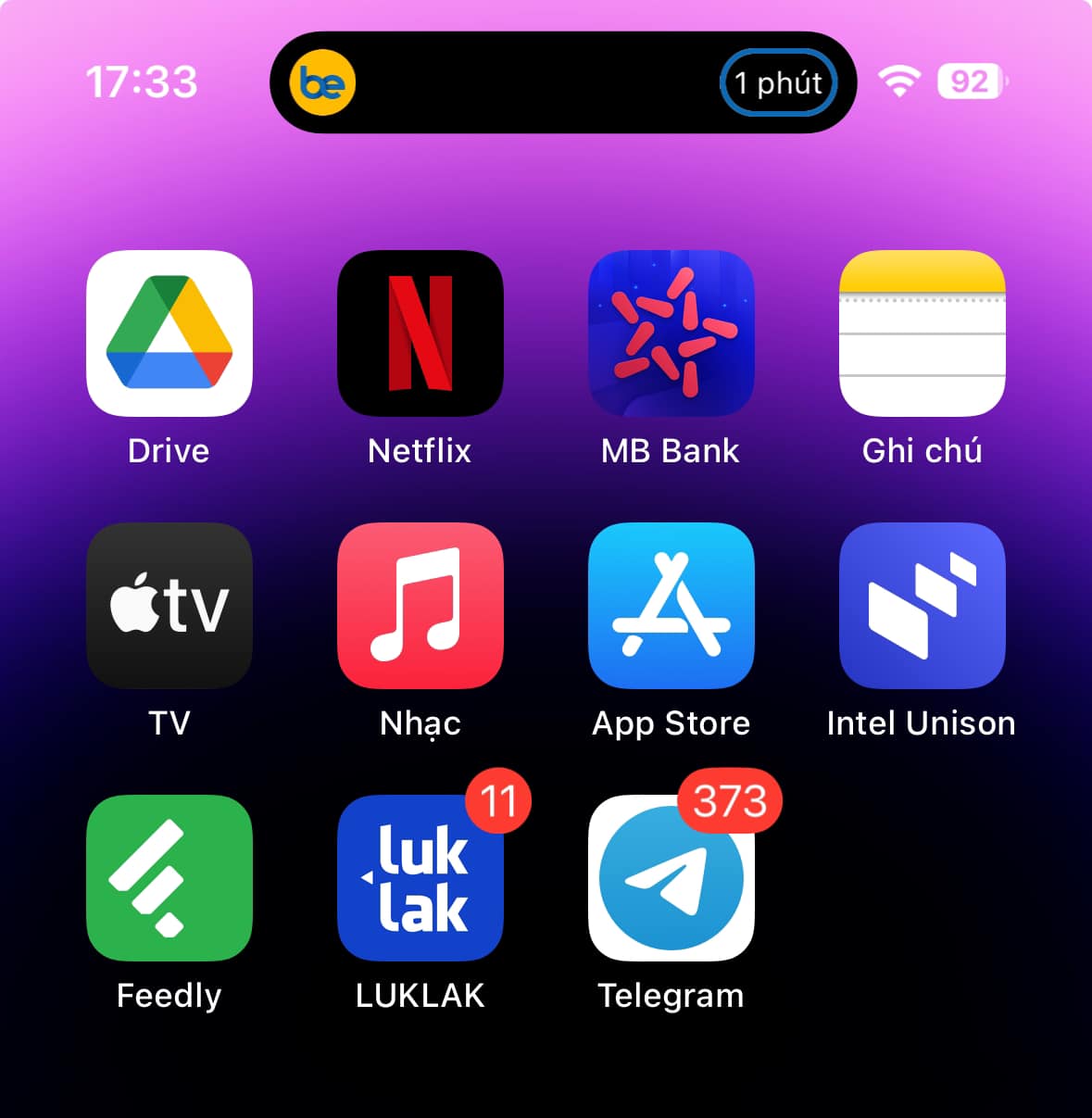Launch the Apple TV app

pos(169,605)
